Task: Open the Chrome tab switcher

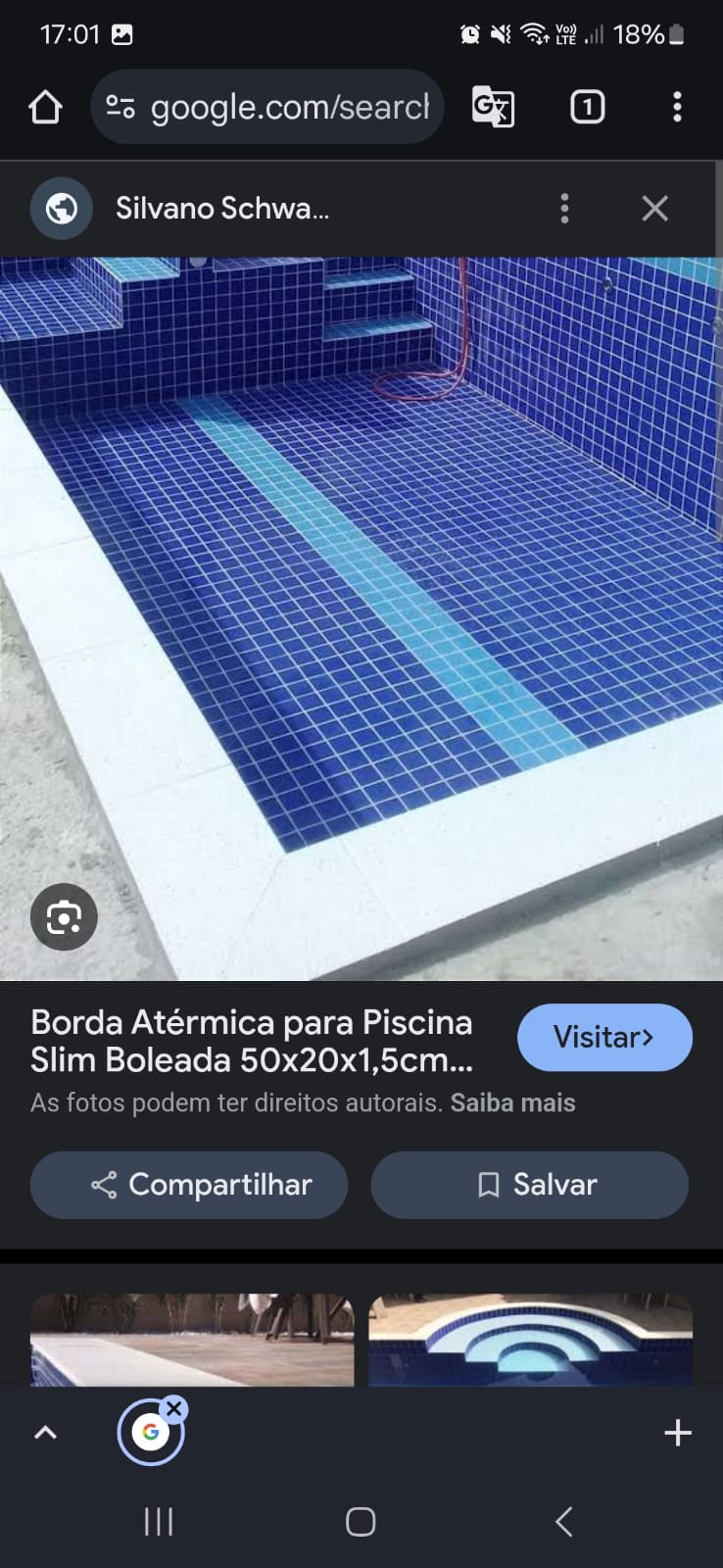Action: click(x=586, y=107)
